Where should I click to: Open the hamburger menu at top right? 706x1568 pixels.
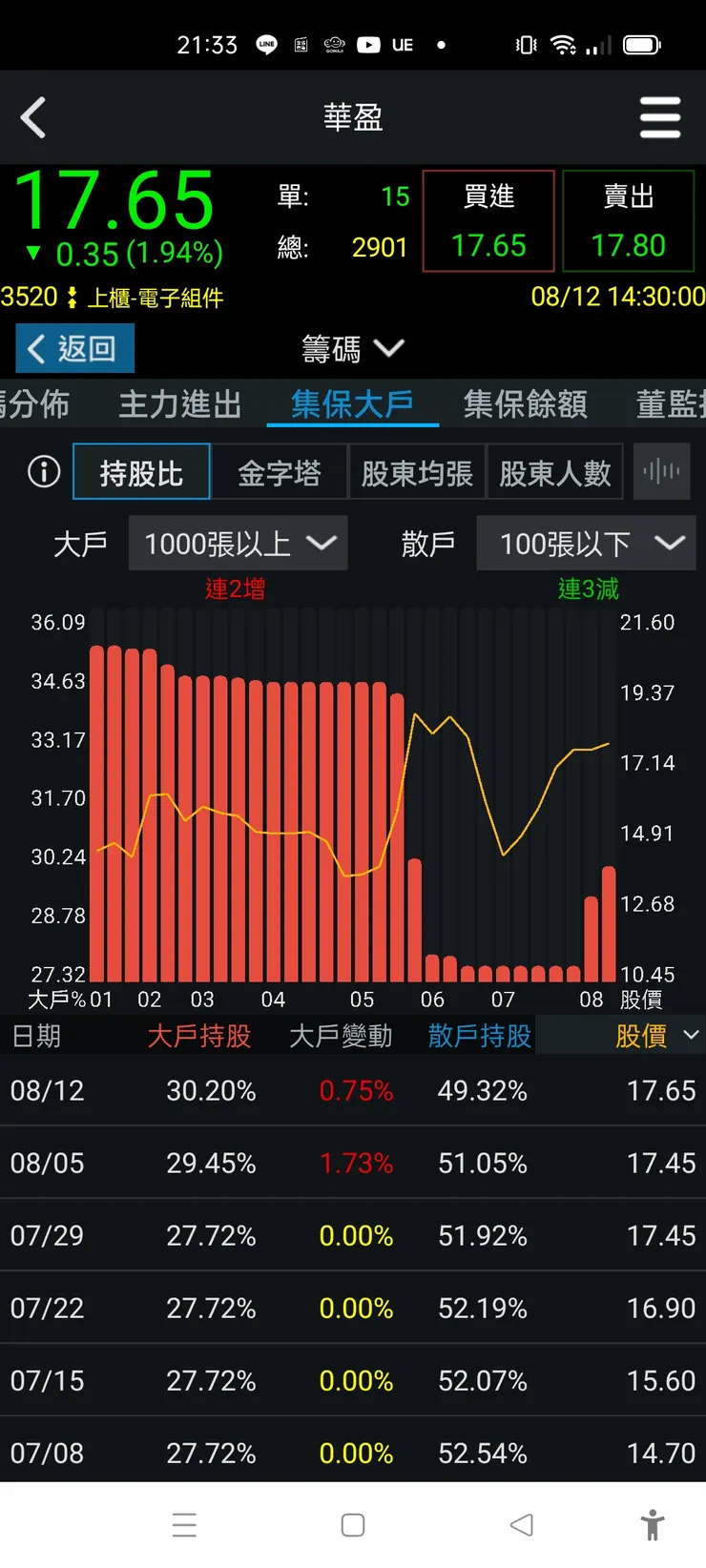pos(660,116)
